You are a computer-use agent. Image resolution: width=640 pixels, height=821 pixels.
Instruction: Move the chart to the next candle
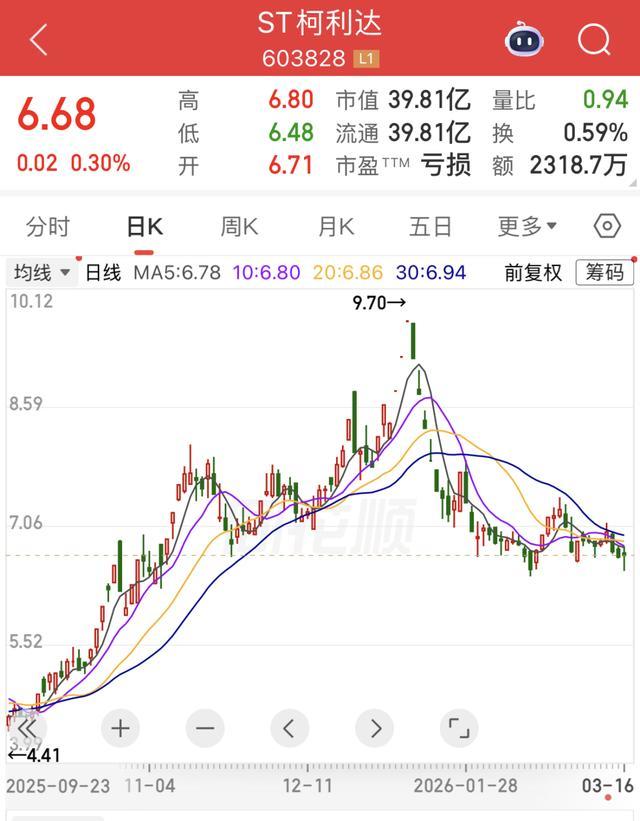[375, 728]
